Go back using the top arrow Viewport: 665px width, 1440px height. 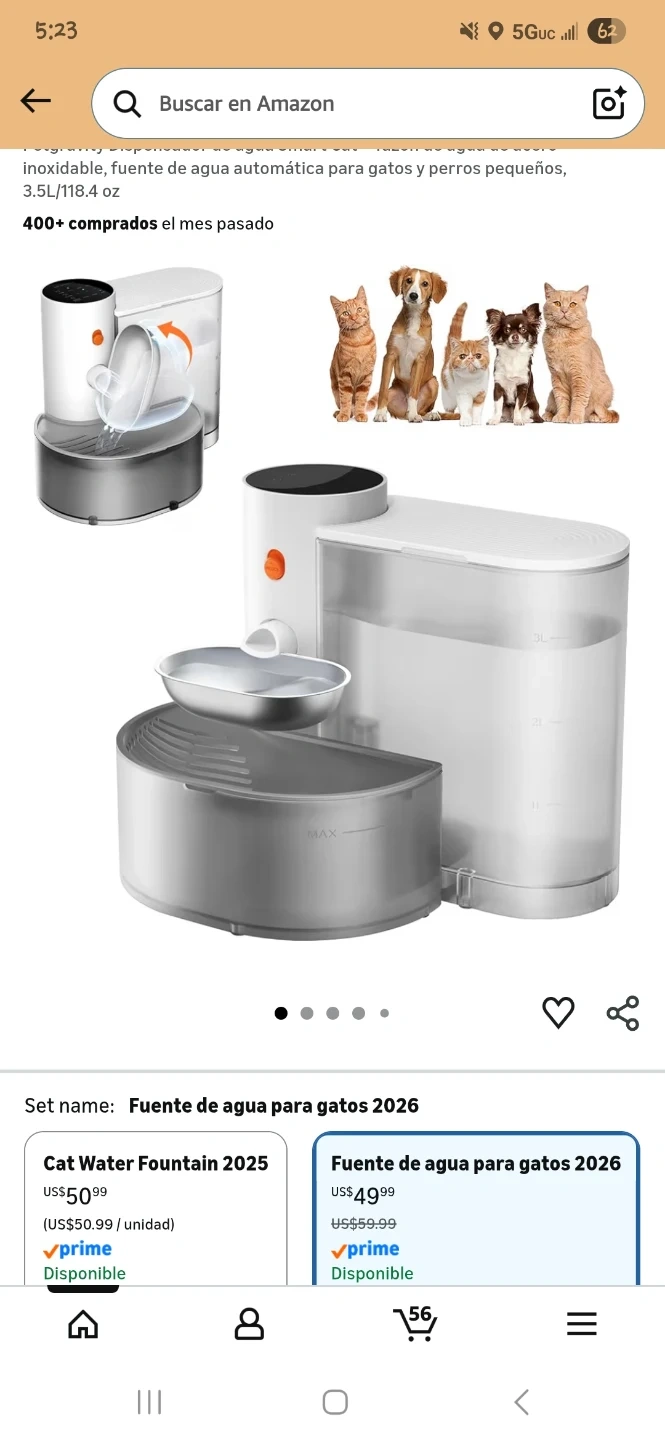(x=36, y=101)
